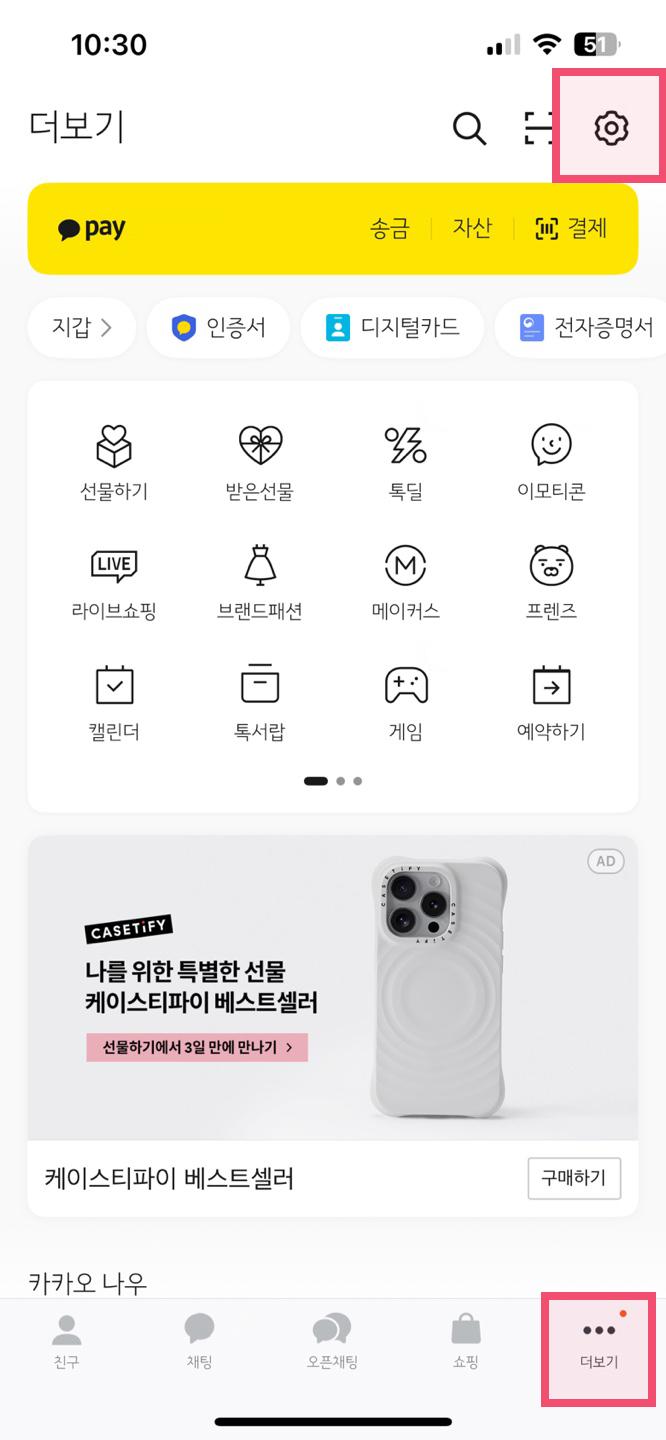Open 선물하기 from the service grid

point(114,461)
